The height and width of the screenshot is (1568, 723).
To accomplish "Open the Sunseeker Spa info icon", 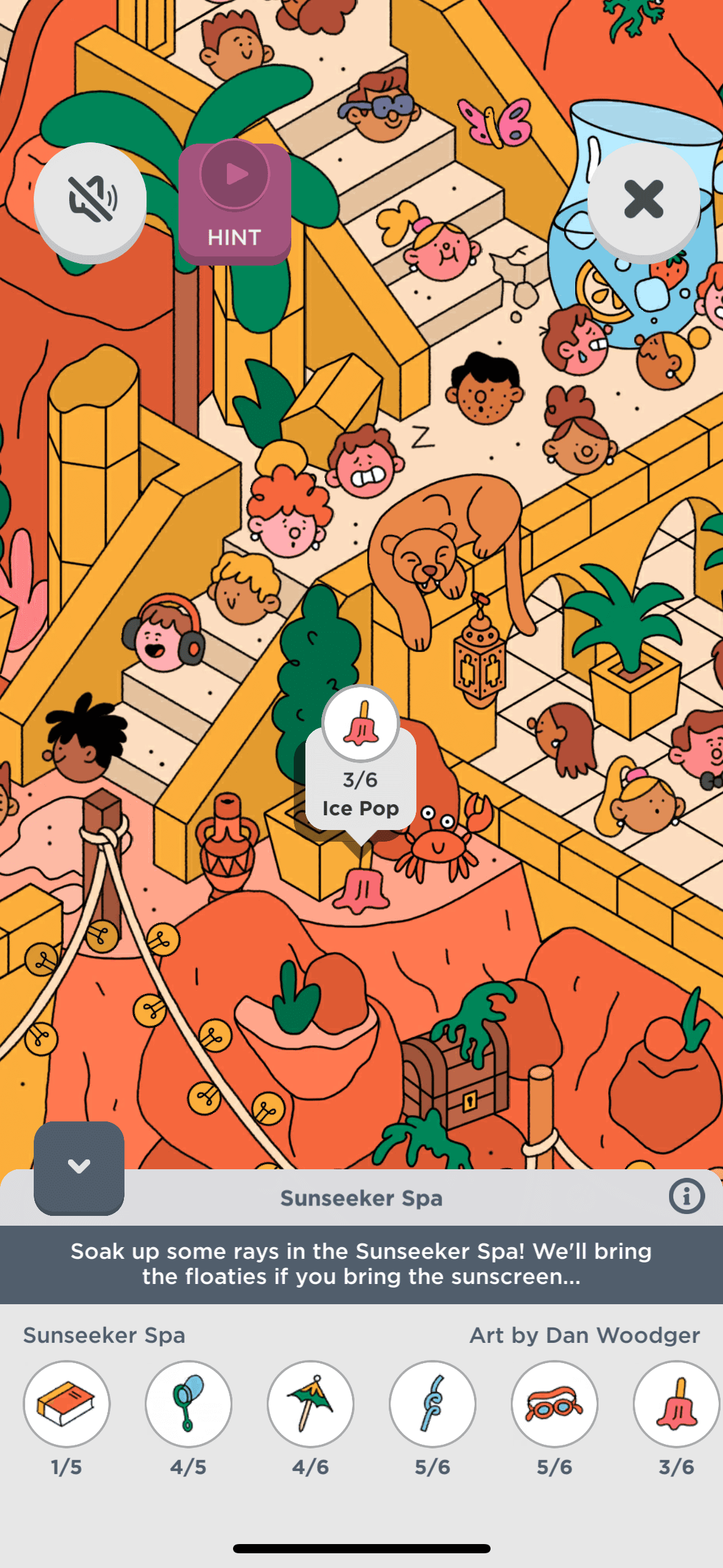I will pyautogui.click(x=686, y=1196).
